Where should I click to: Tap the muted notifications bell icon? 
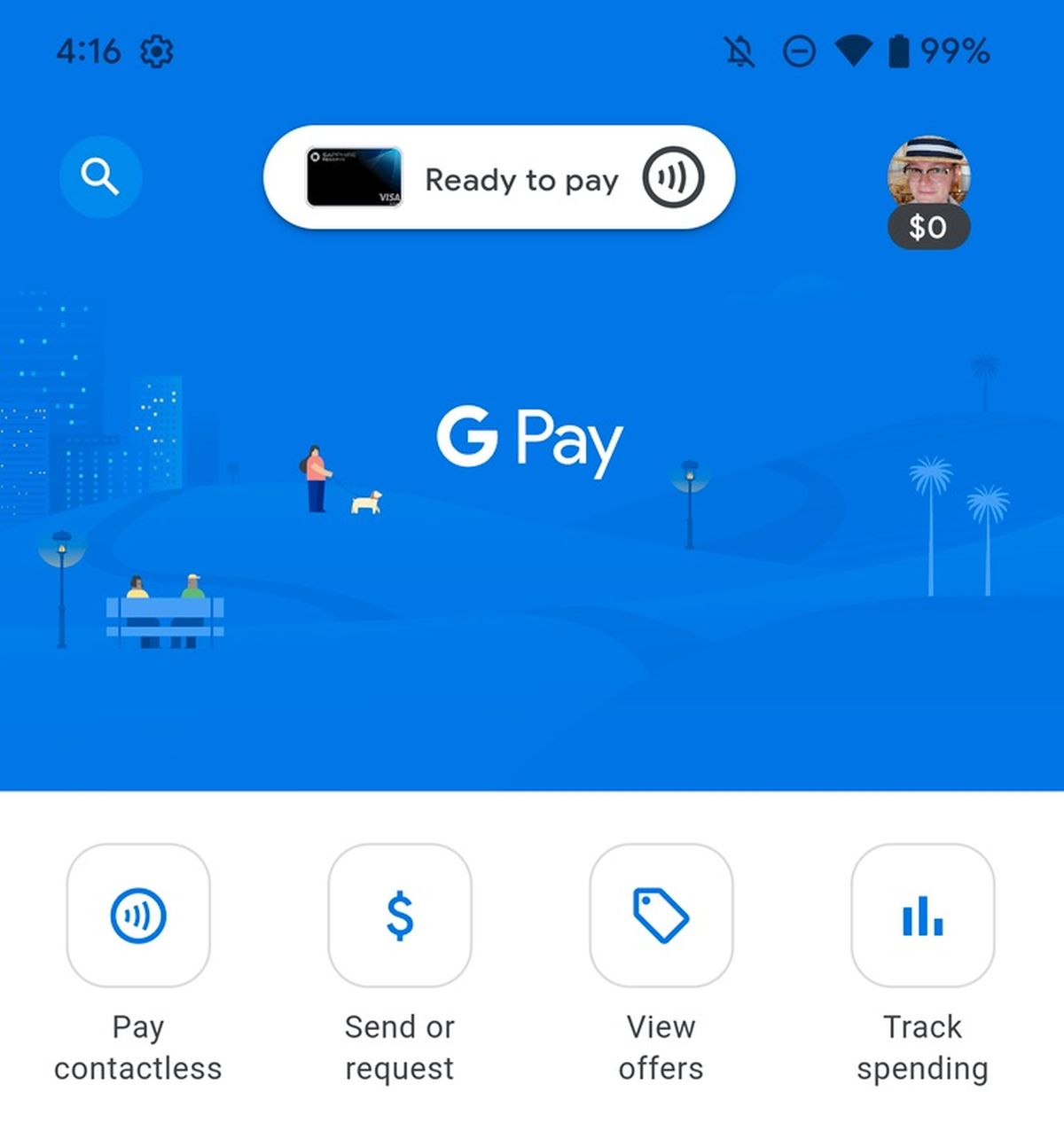[741, 52]
